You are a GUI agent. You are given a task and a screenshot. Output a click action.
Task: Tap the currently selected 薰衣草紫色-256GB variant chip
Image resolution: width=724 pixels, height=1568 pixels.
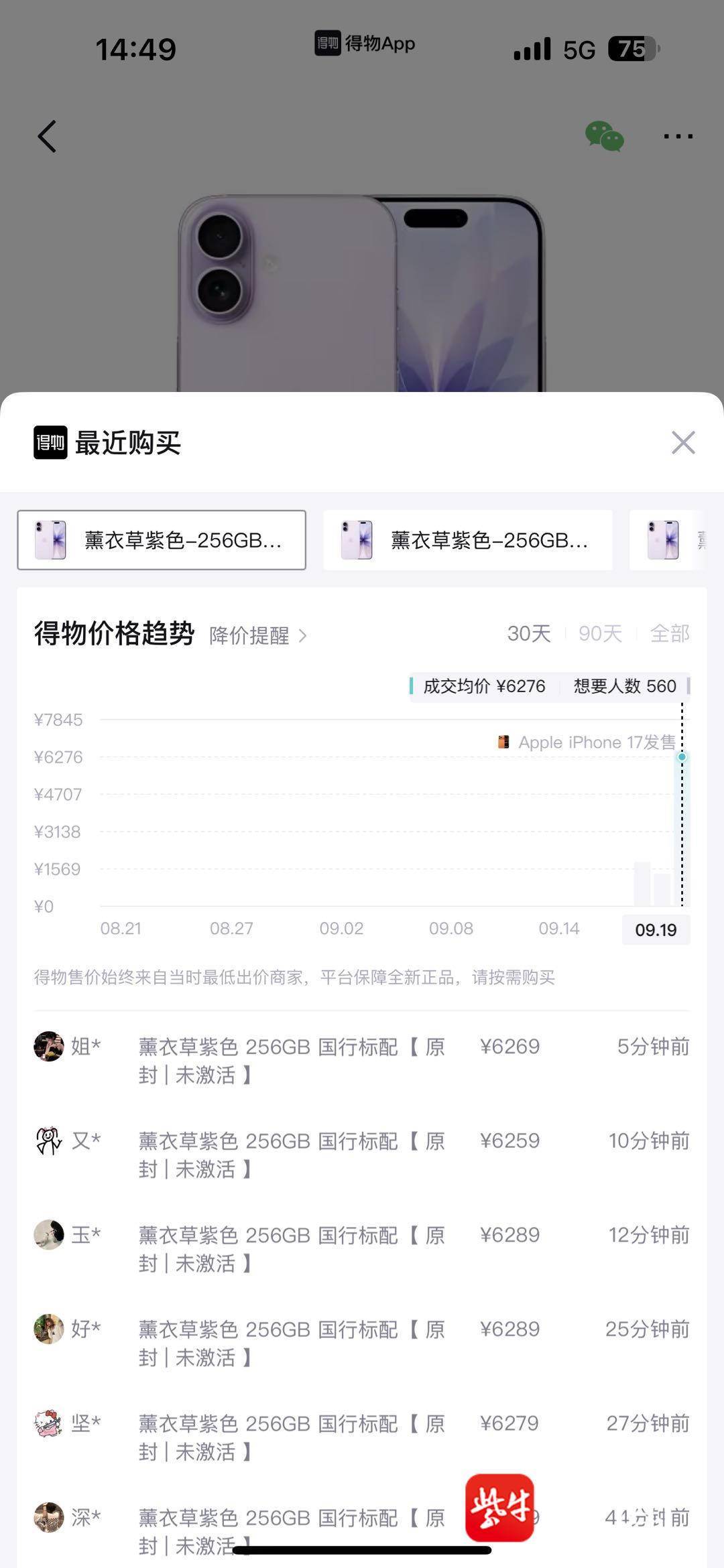(x=162, y=540)
